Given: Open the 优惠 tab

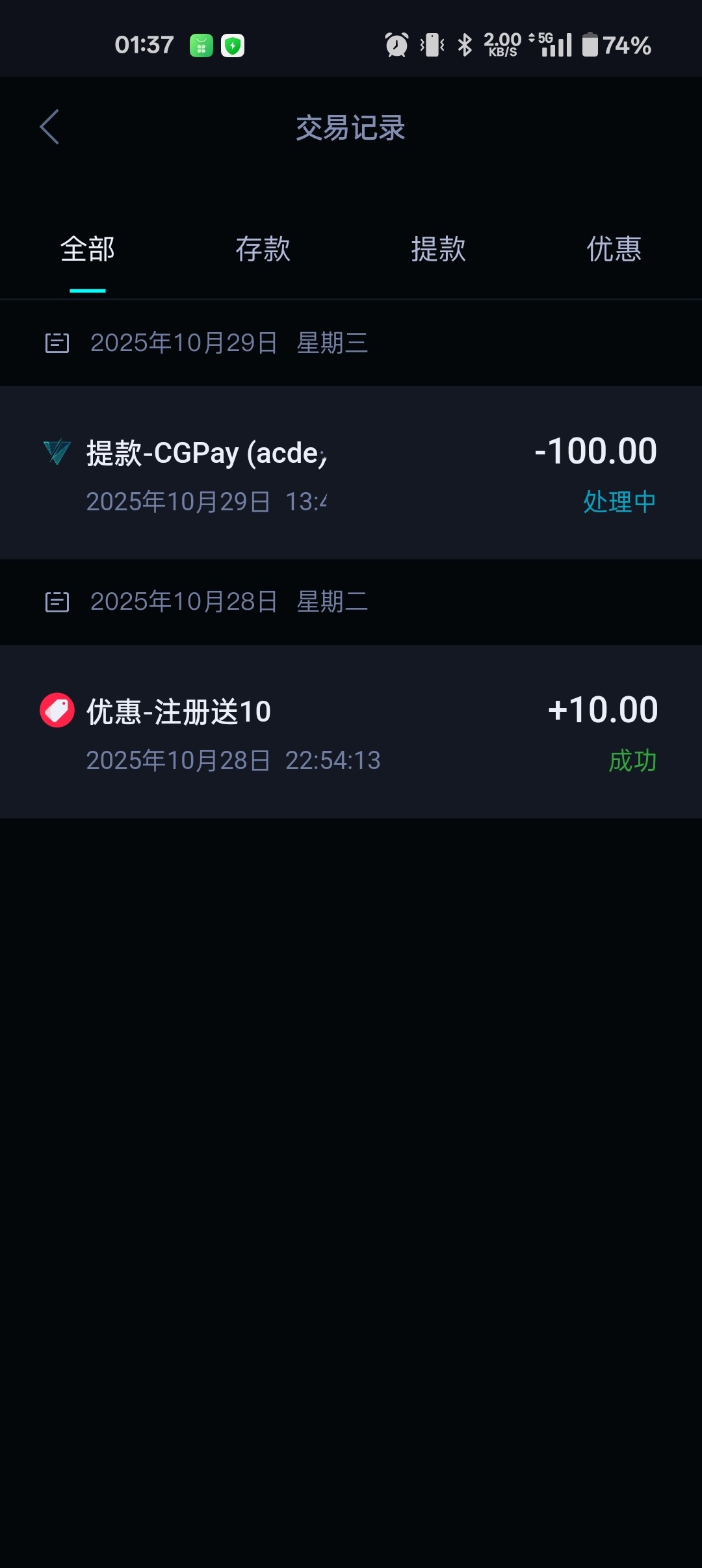Looking at the screenshot, I should tap(614, 249).
